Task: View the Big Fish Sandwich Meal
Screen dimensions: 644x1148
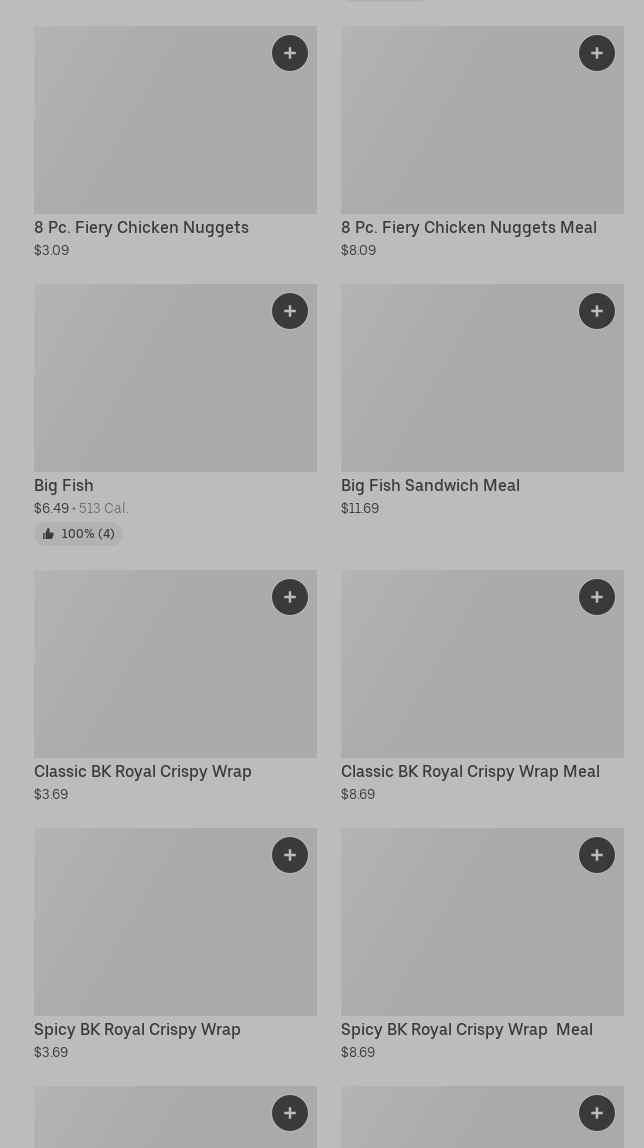Action: click(482, 400)
